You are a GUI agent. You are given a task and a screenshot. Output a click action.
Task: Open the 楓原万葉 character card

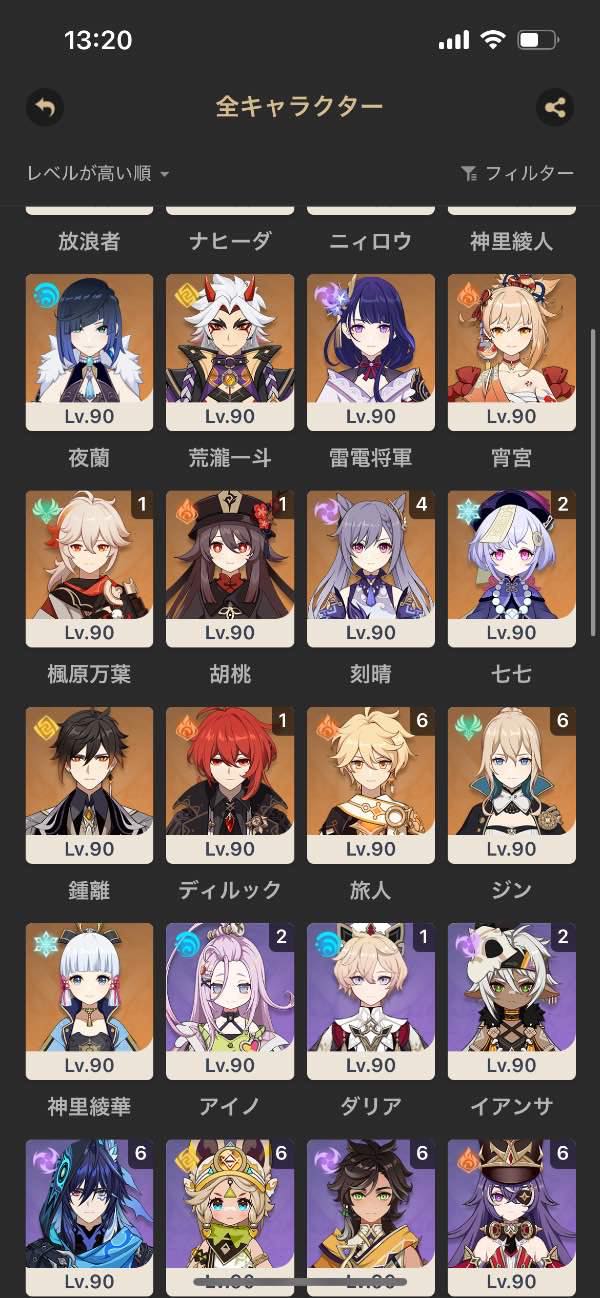pyautogui.click(x=89, y=569)
